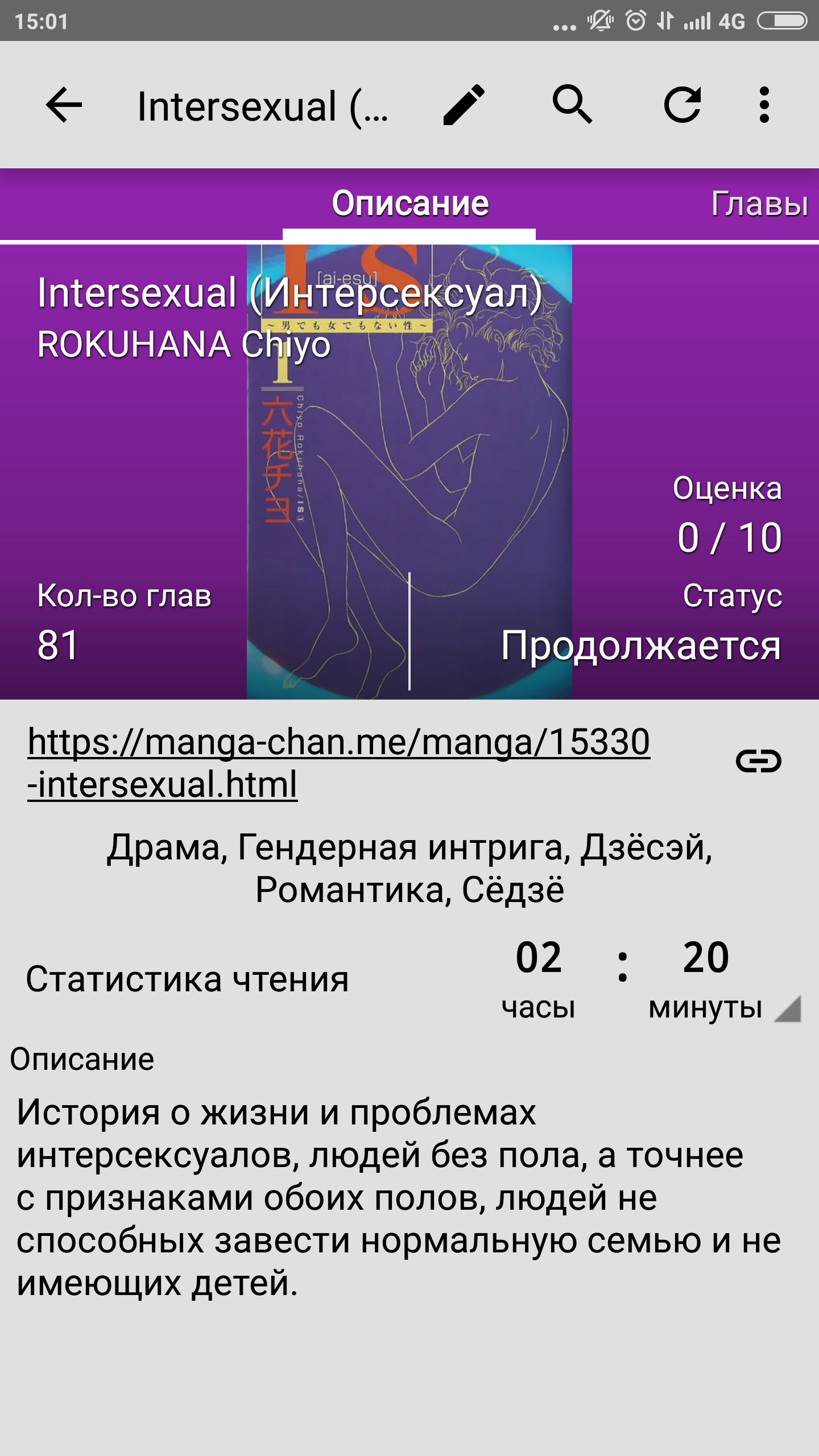Expand the Статистика чтения dropdown
Viewport: 819px width, 1456px height.
click(x=788, y=1008)
